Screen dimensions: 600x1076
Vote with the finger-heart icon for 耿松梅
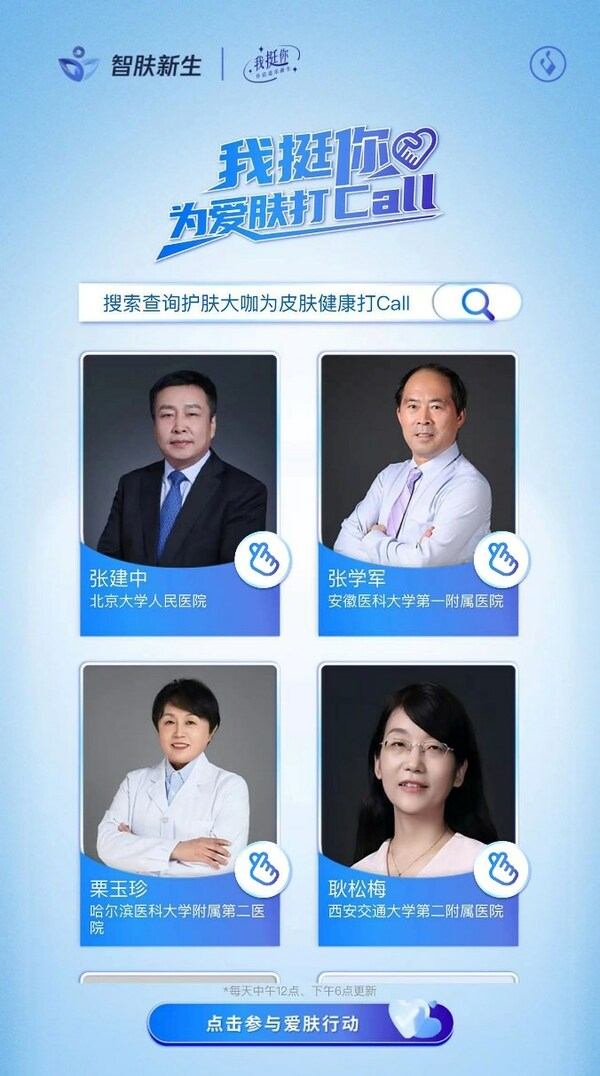(501, 869)
